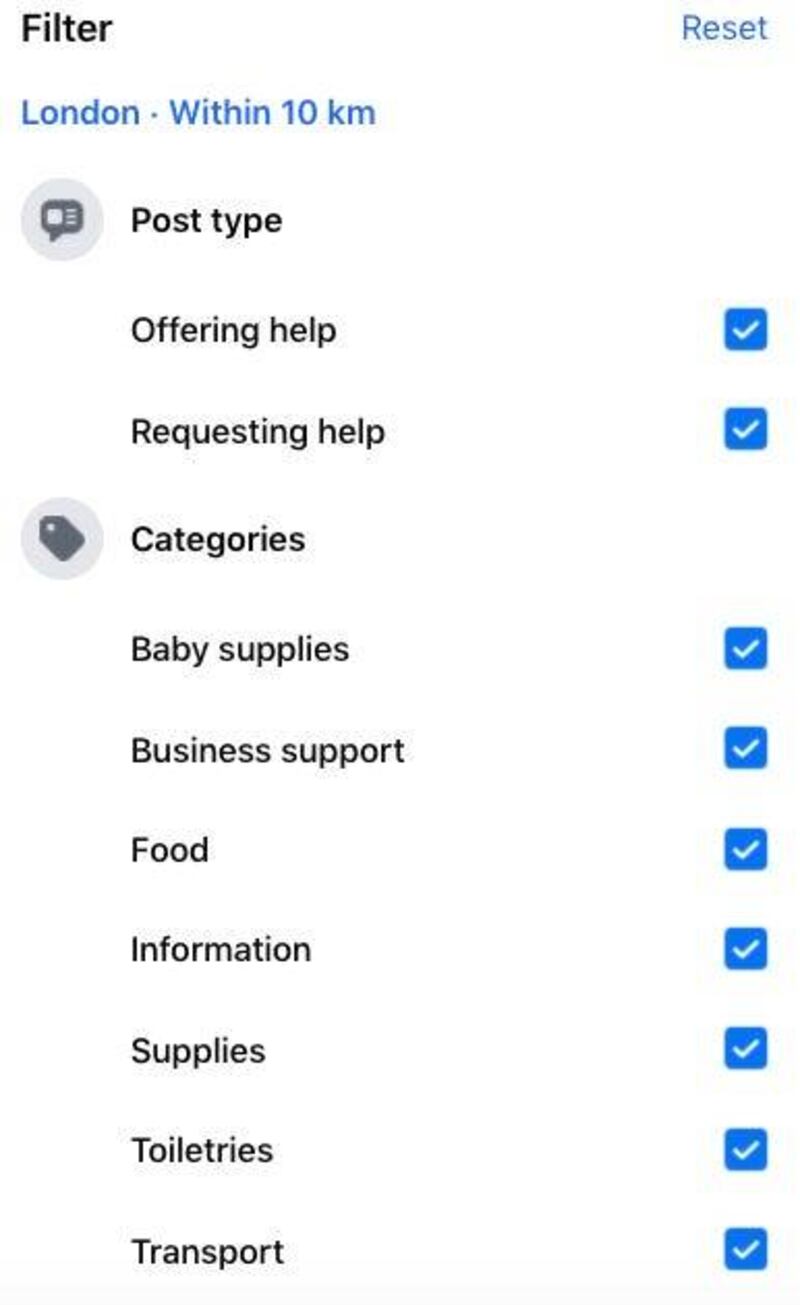This screenshot has width=800, height=1305.
Task: Uncheck the Transport category
Action: pyautogui.click(x=745, y=1250)
